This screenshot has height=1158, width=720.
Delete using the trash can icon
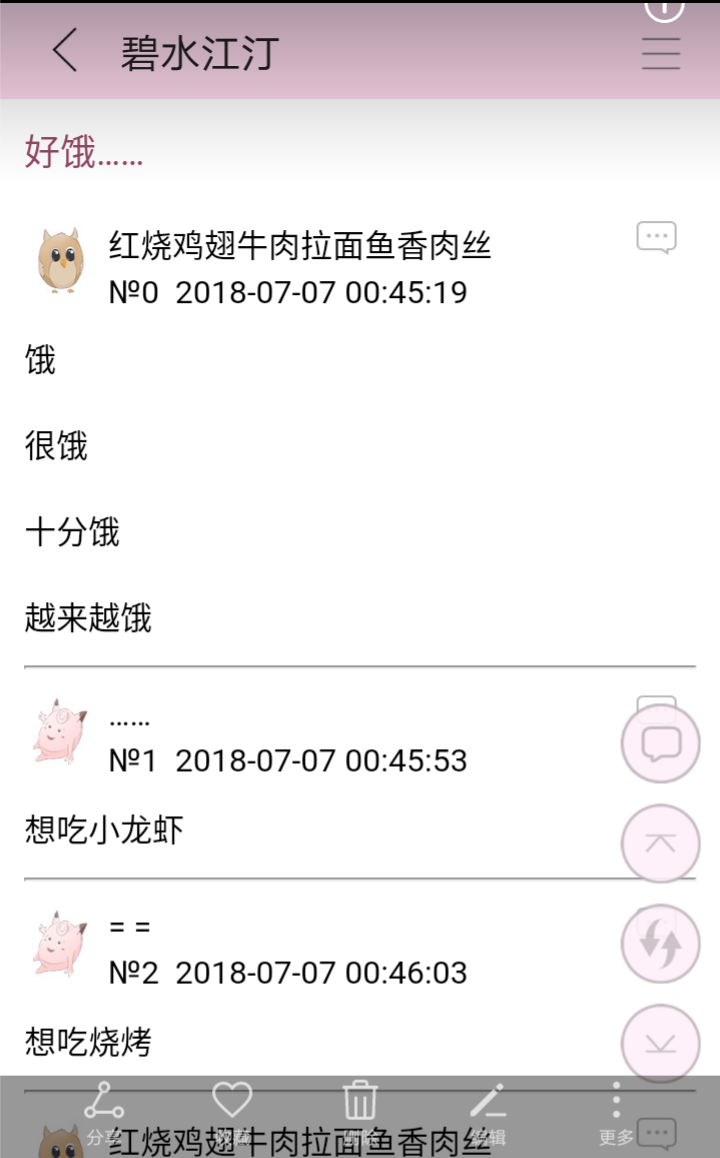360,1110
